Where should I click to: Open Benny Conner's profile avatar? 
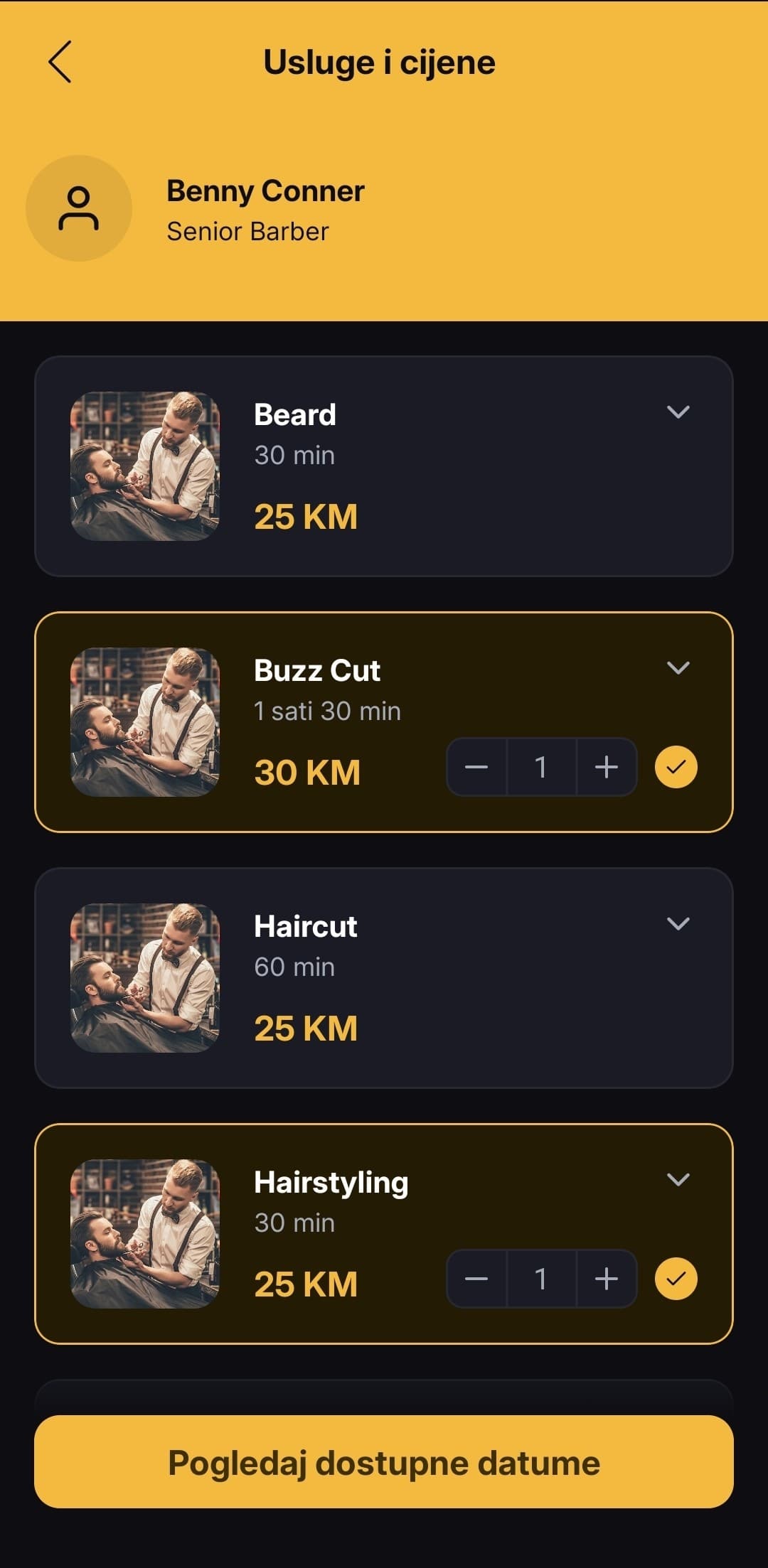click(79, 208)
